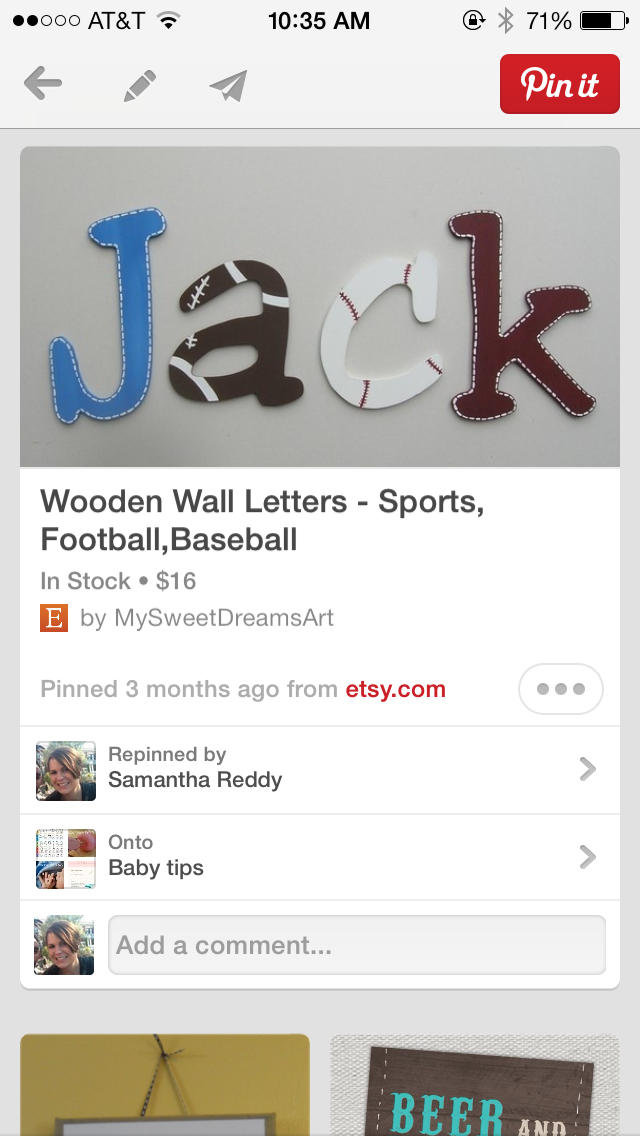Open the three-dot more options button

560,689
